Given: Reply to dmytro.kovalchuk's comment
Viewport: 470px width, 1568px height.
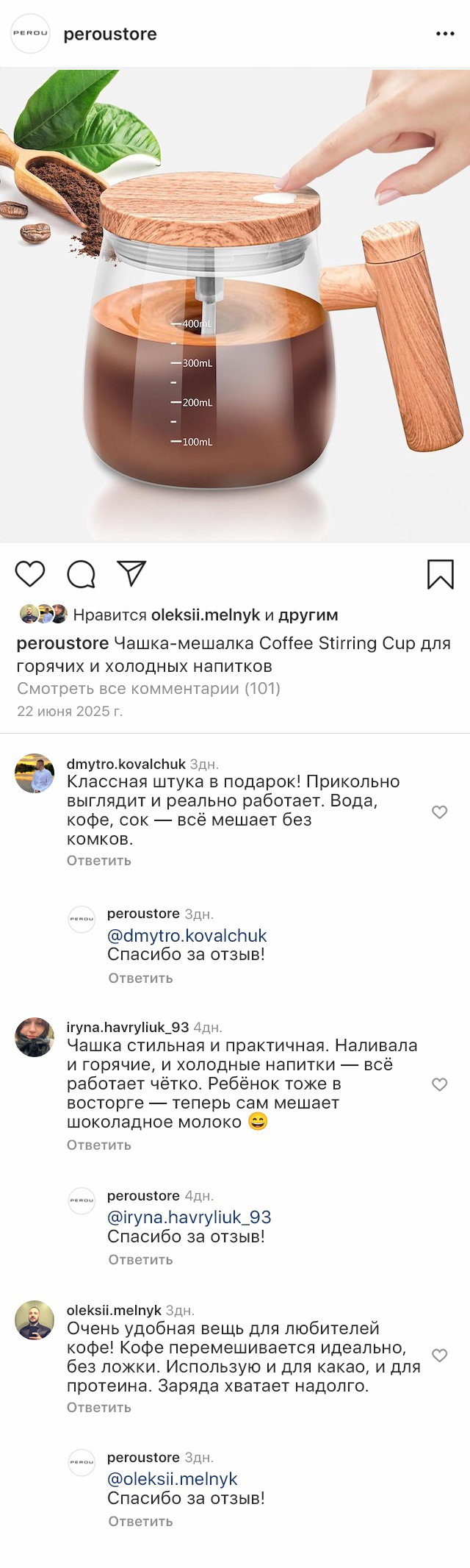Looking at the screenshot, I should (99, 861).
